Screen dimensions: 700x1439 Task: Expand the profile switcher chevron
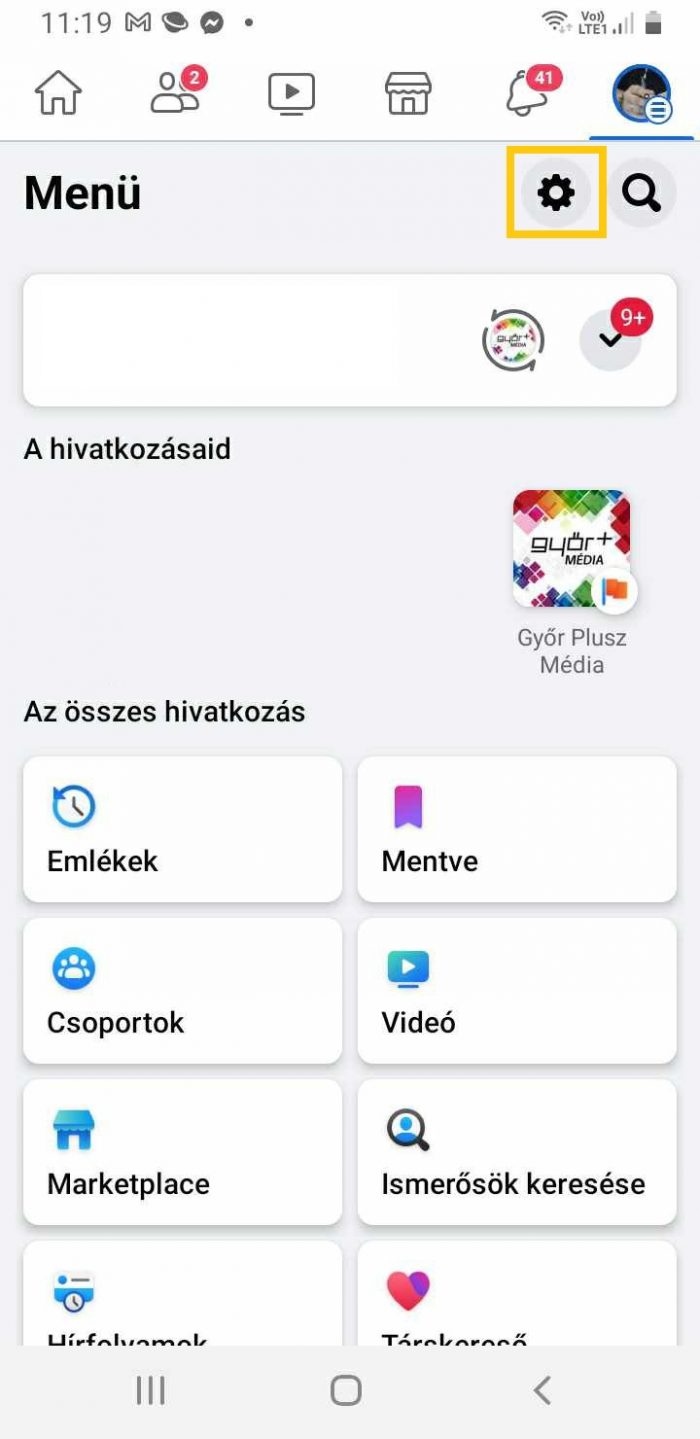[610, 340]
